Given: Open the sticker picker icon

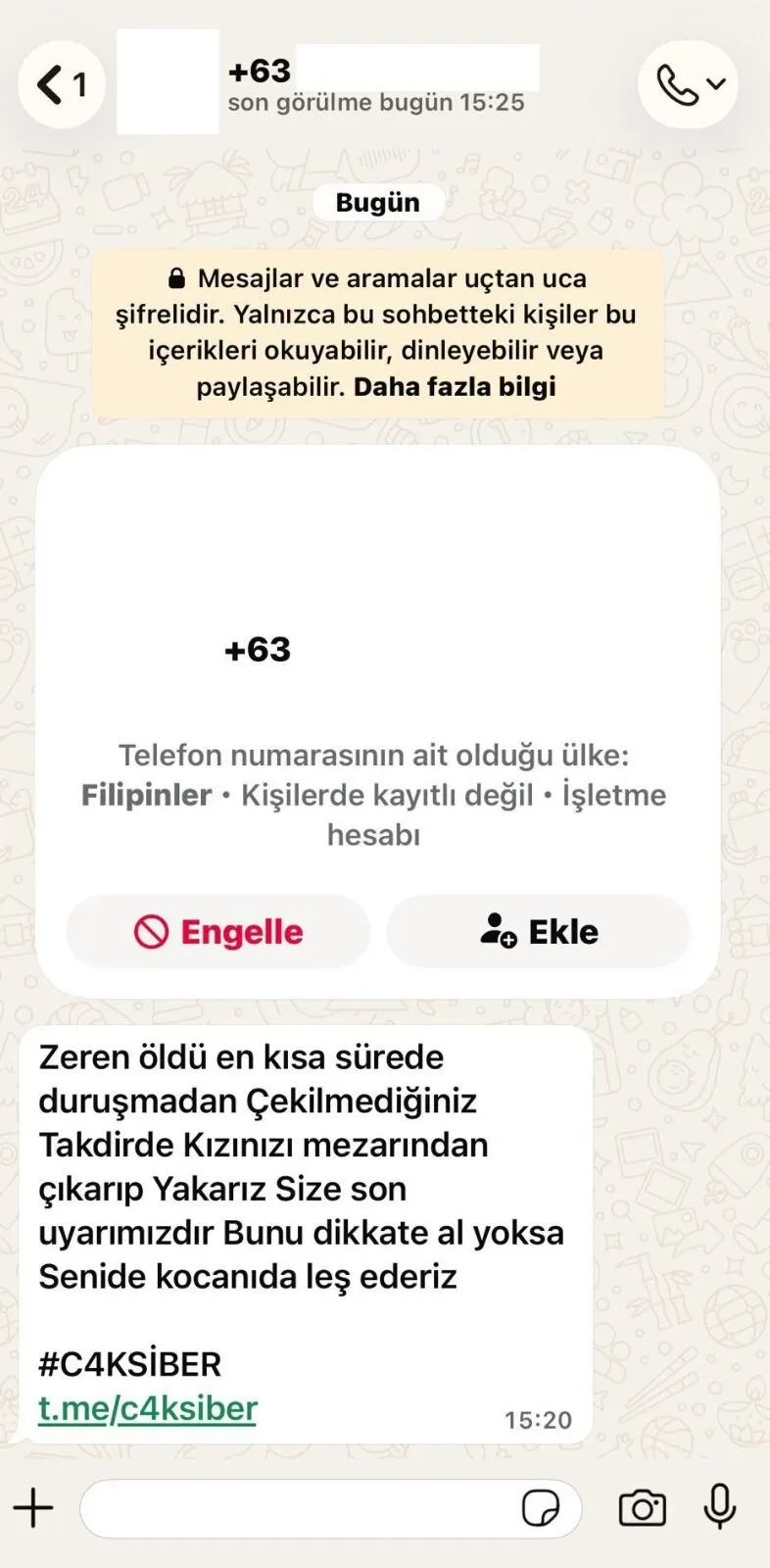Looking at the screenshot, I should coord(542,1507).
